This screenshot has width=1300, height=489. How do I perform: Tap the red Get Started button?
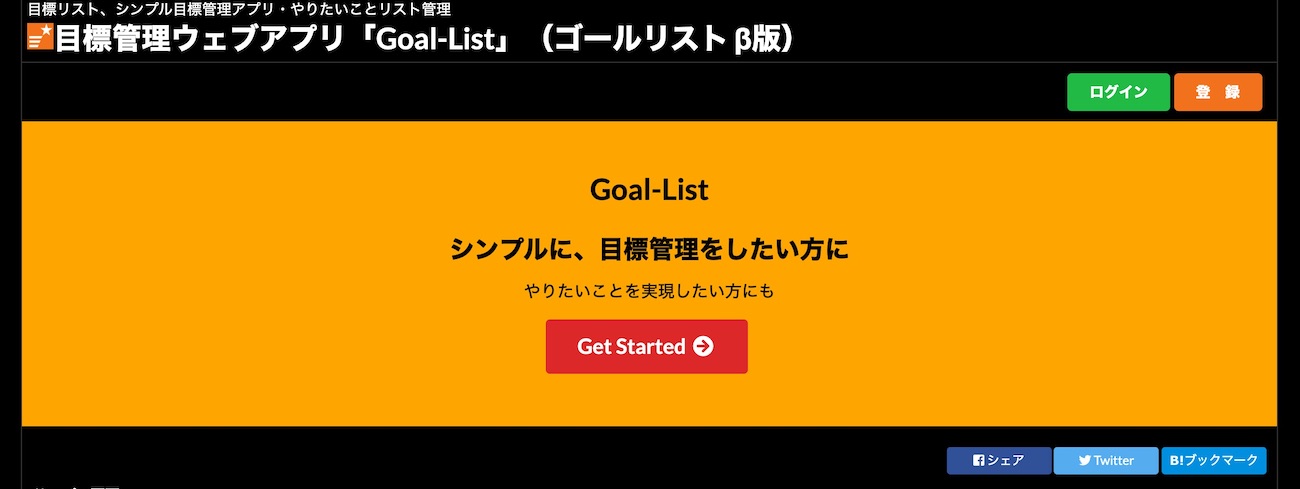[x=646, y=346]
